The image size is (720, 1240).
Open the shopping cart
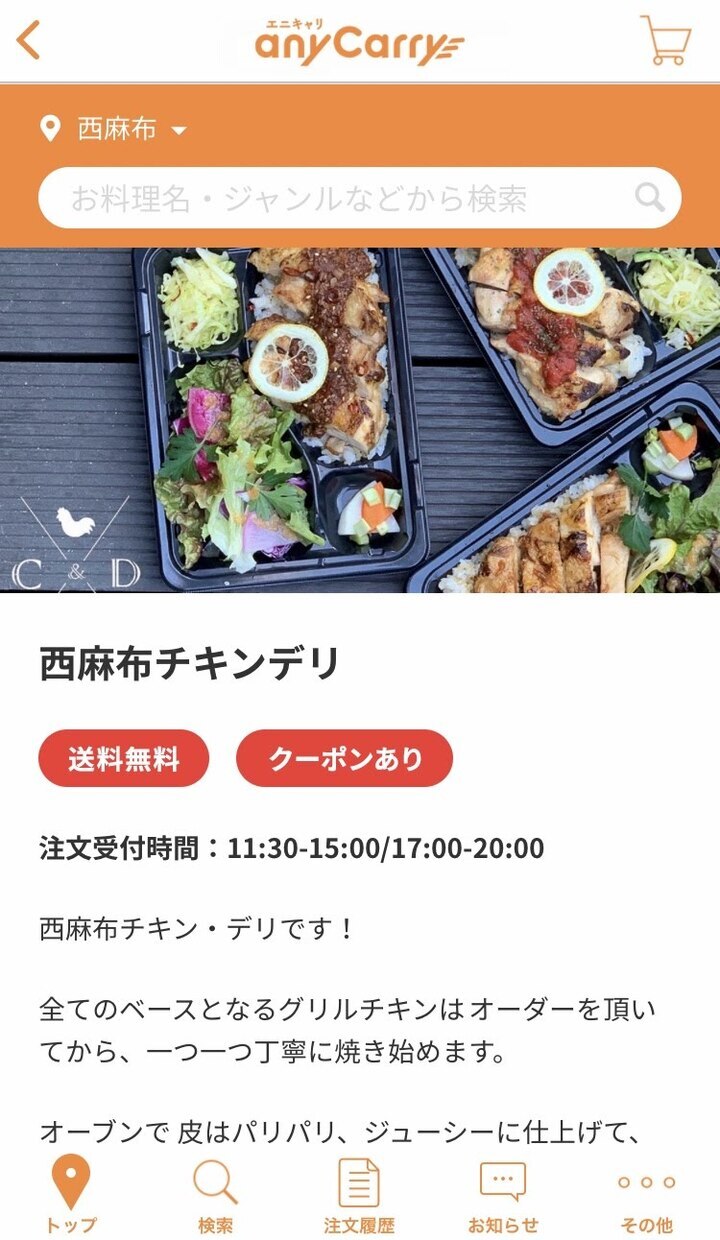665,40
